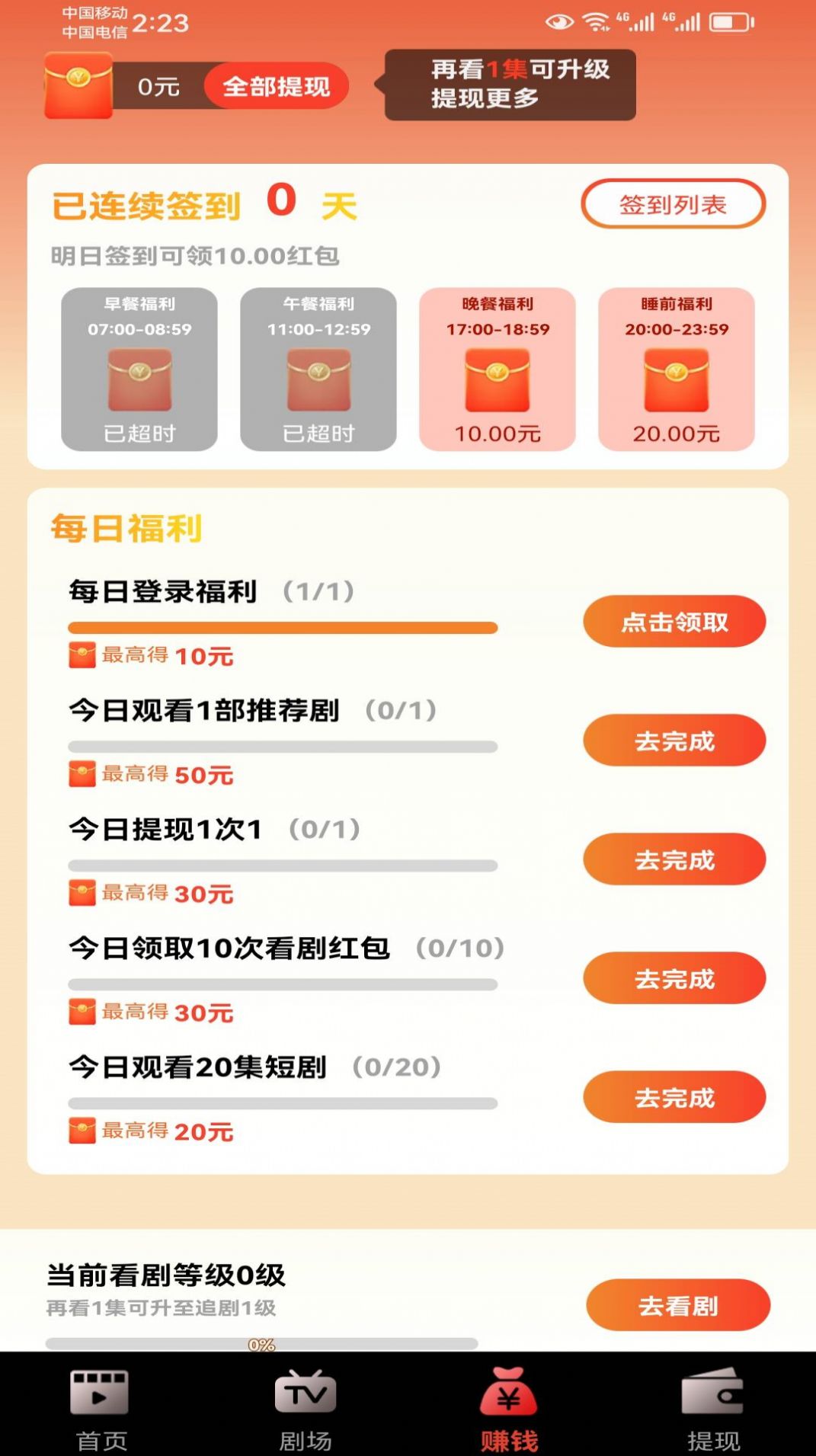Claim the 晚餐福利 10.00元 red packet
This screenshot has height=1456, width=816.
pos(498,370)
